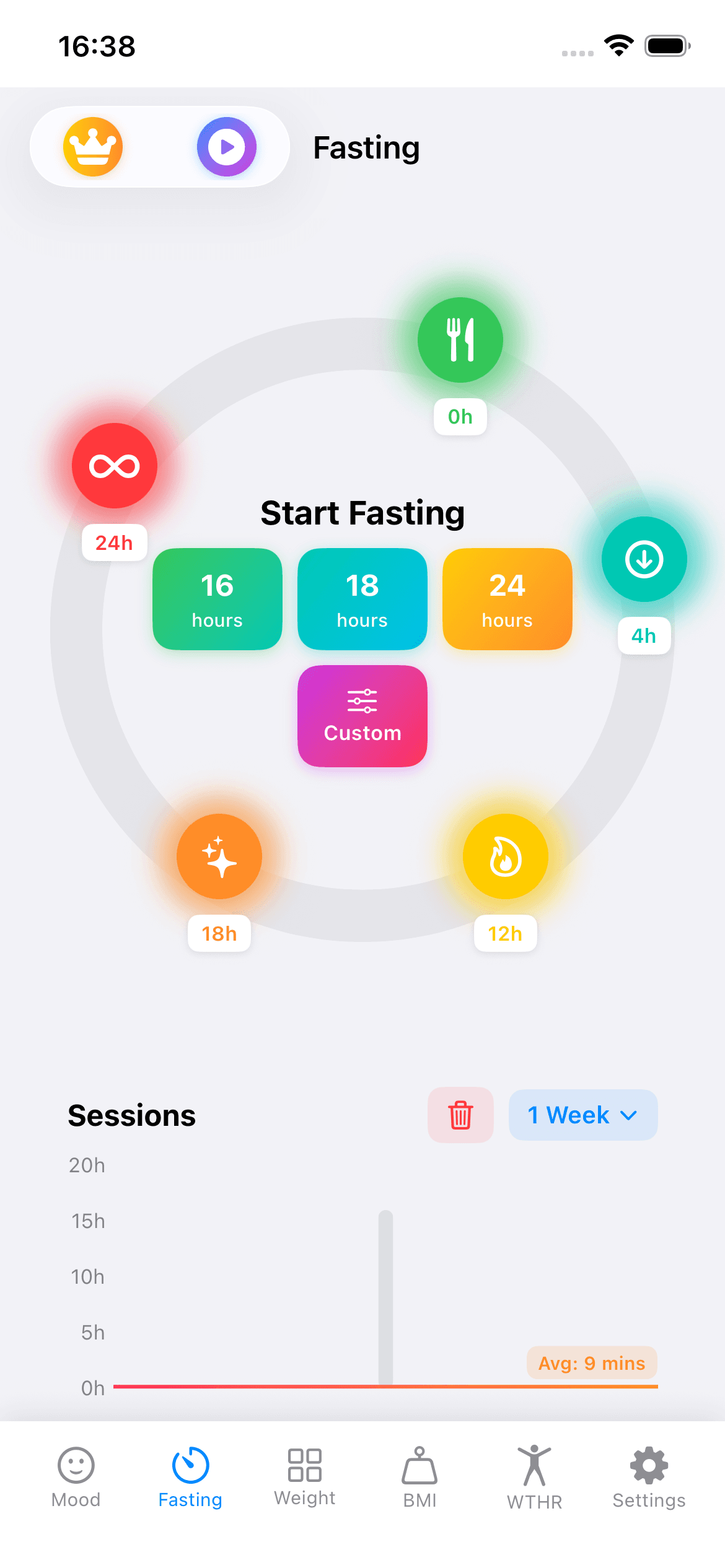Tap the crown premium icon
725x1568 pixels.
point(93,147)
